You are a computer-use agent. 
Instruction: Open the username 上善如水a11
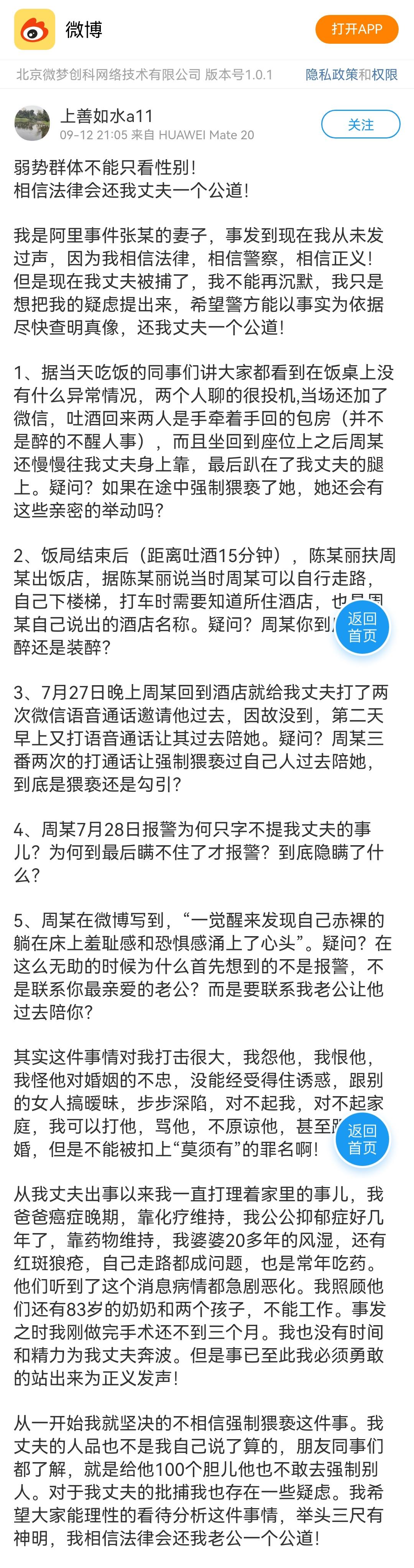(107, 115)
